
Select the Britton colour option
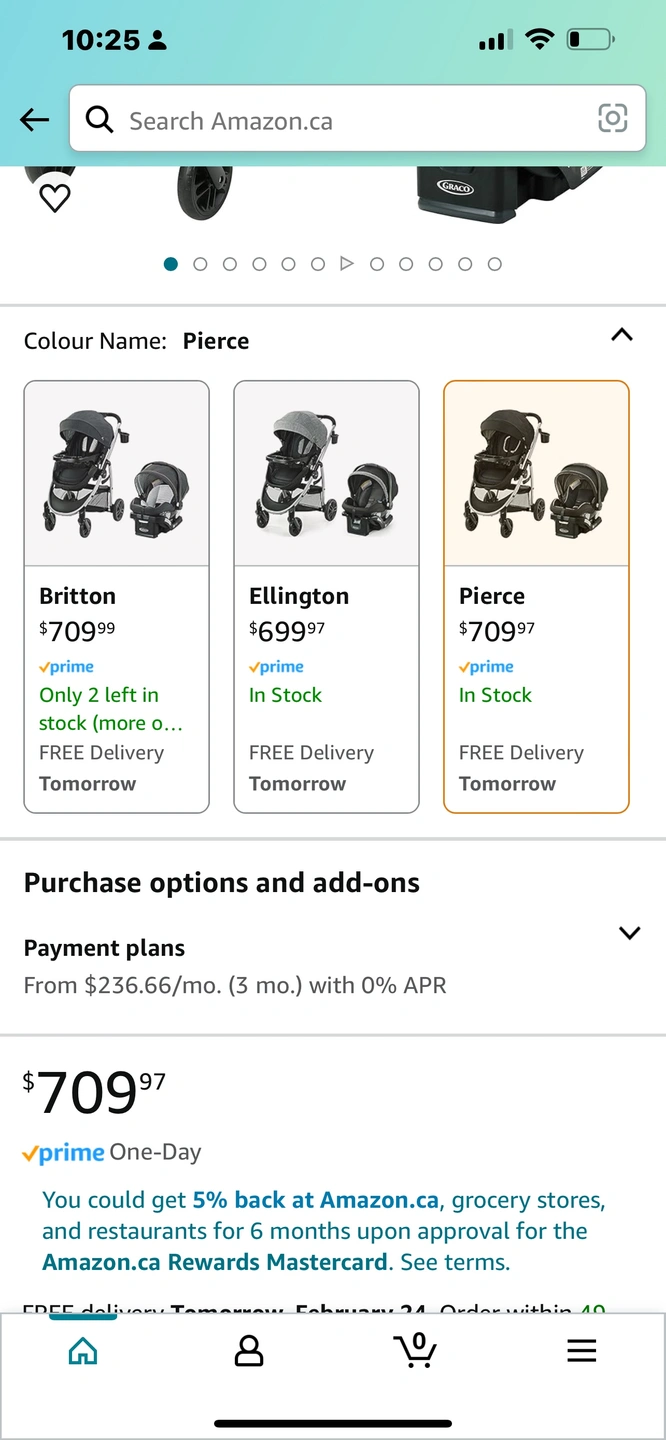117,596
